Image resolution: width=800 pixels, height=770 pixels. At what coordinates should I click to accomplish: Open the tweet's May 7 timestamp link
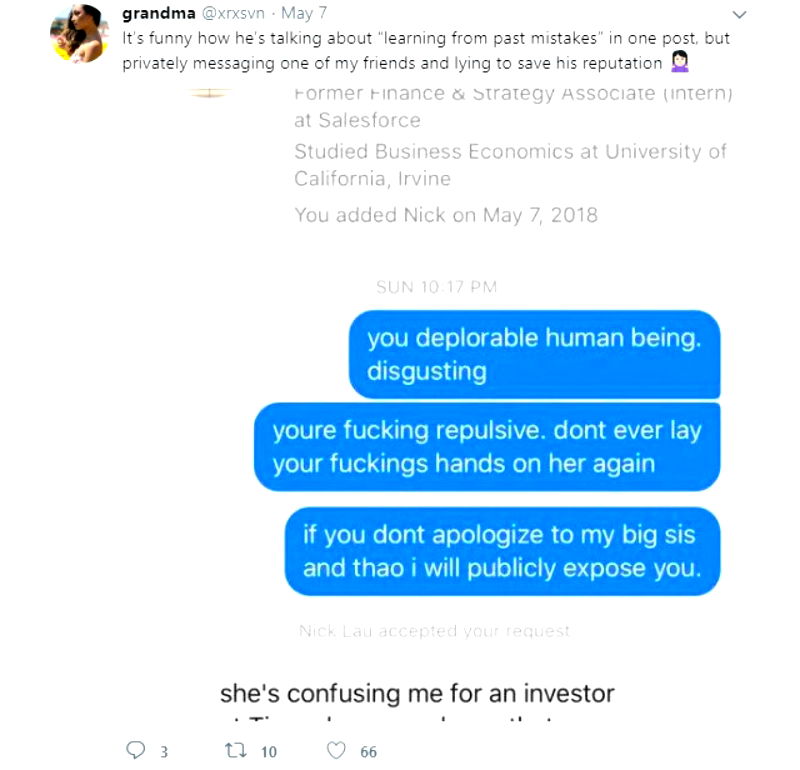point(304,15)
